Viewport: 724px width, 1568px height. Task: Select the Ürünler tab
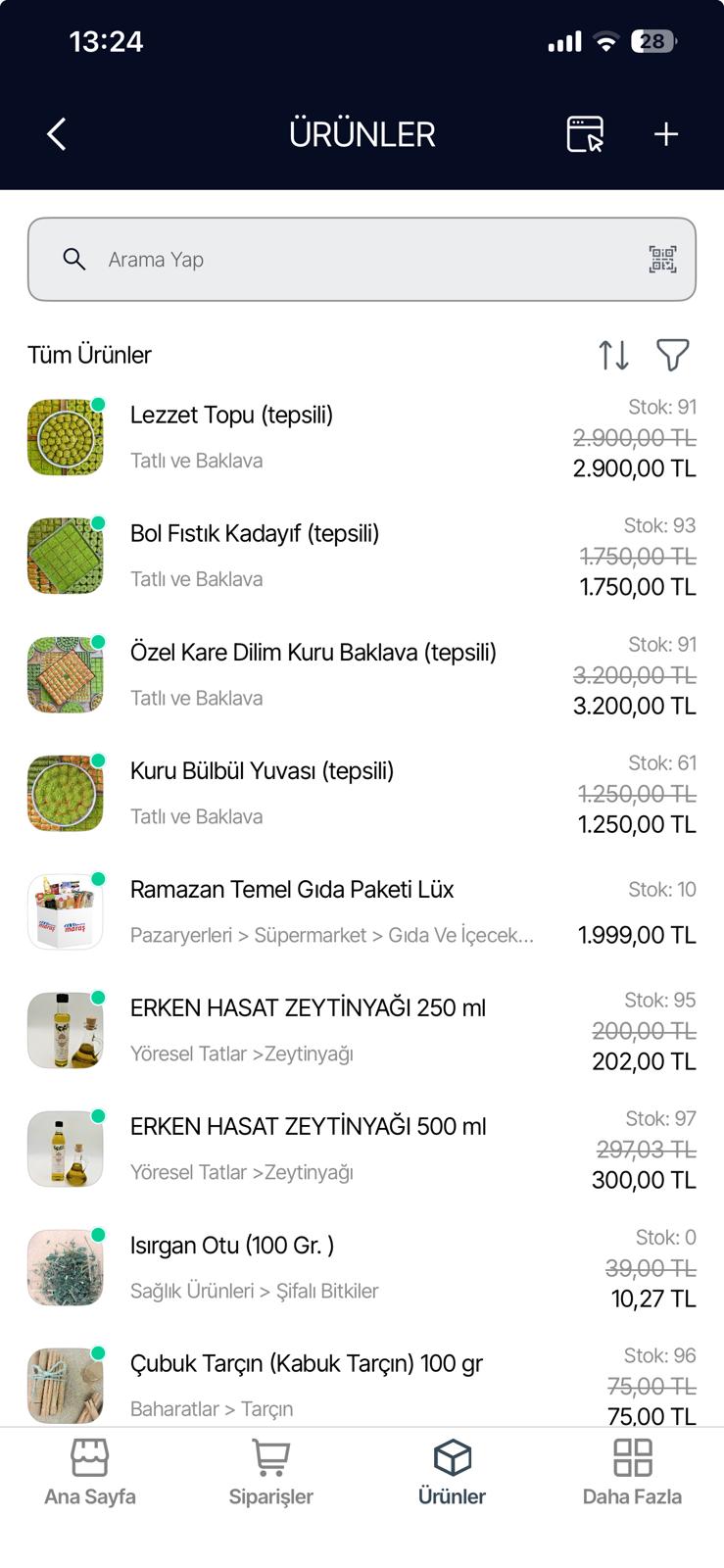[x=452, y=1471]
